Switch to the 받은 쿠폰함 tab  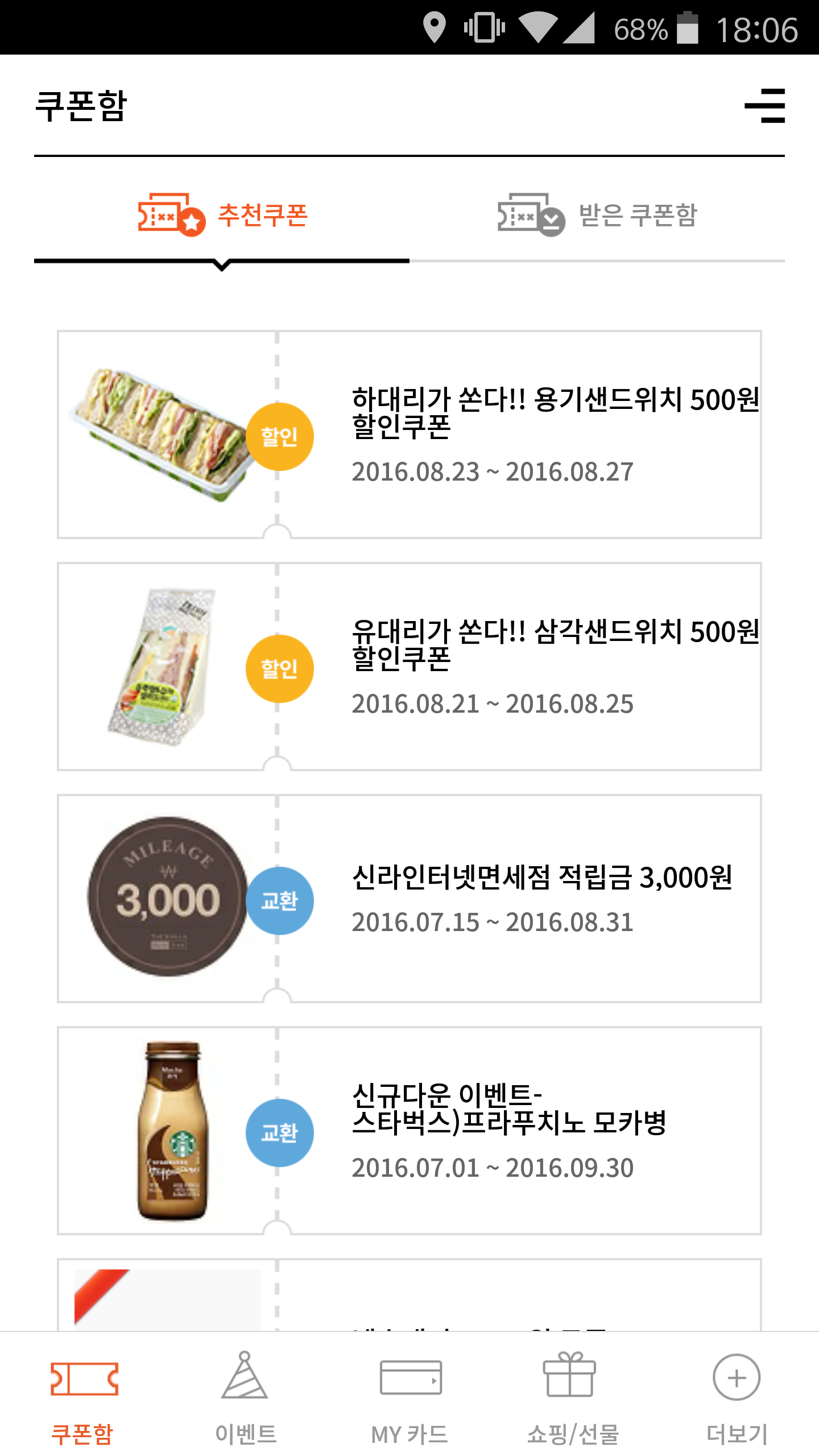pos(597,216)
